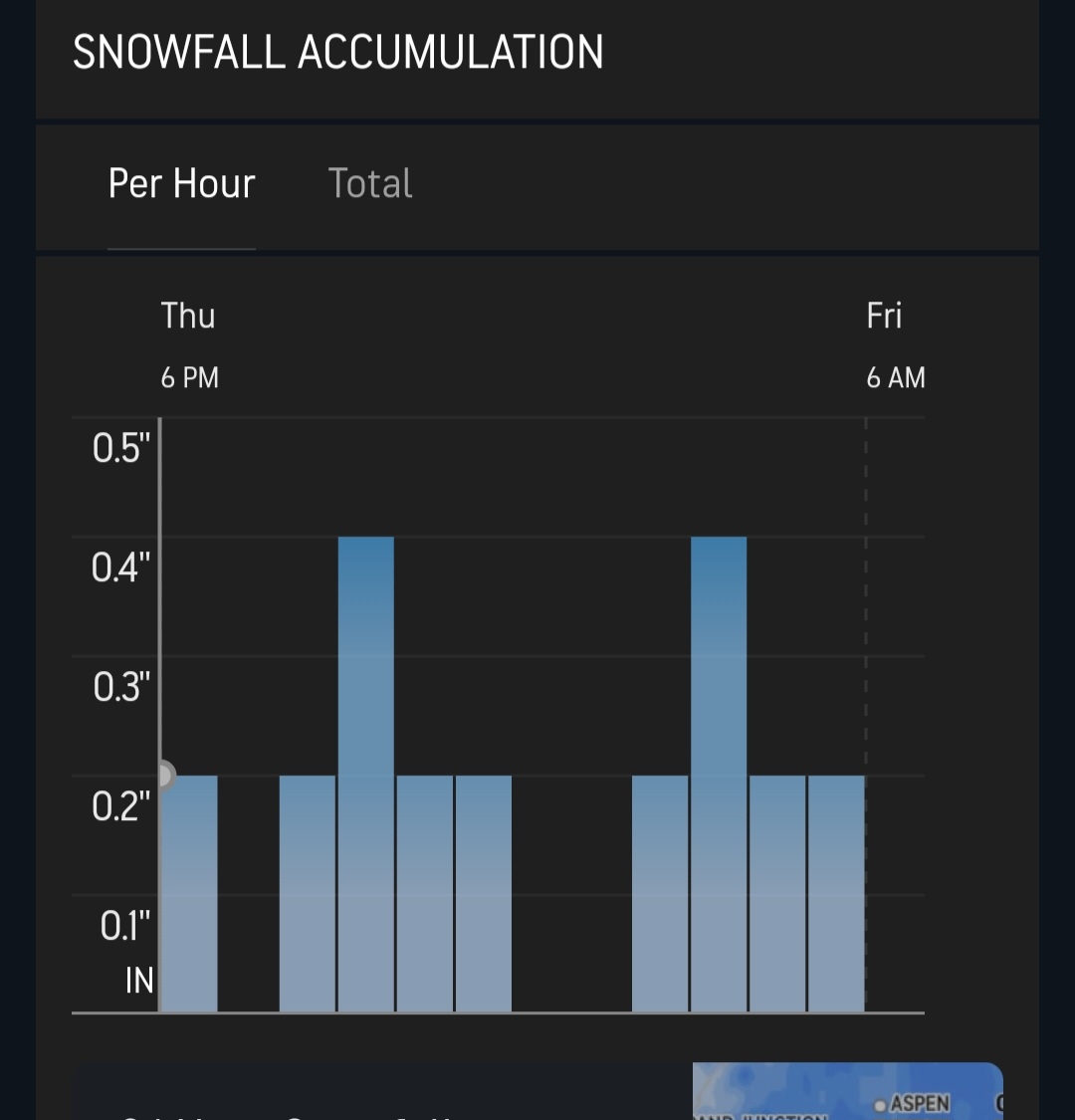
Task: Switch to the Total tab
Action: pos(370,184)
